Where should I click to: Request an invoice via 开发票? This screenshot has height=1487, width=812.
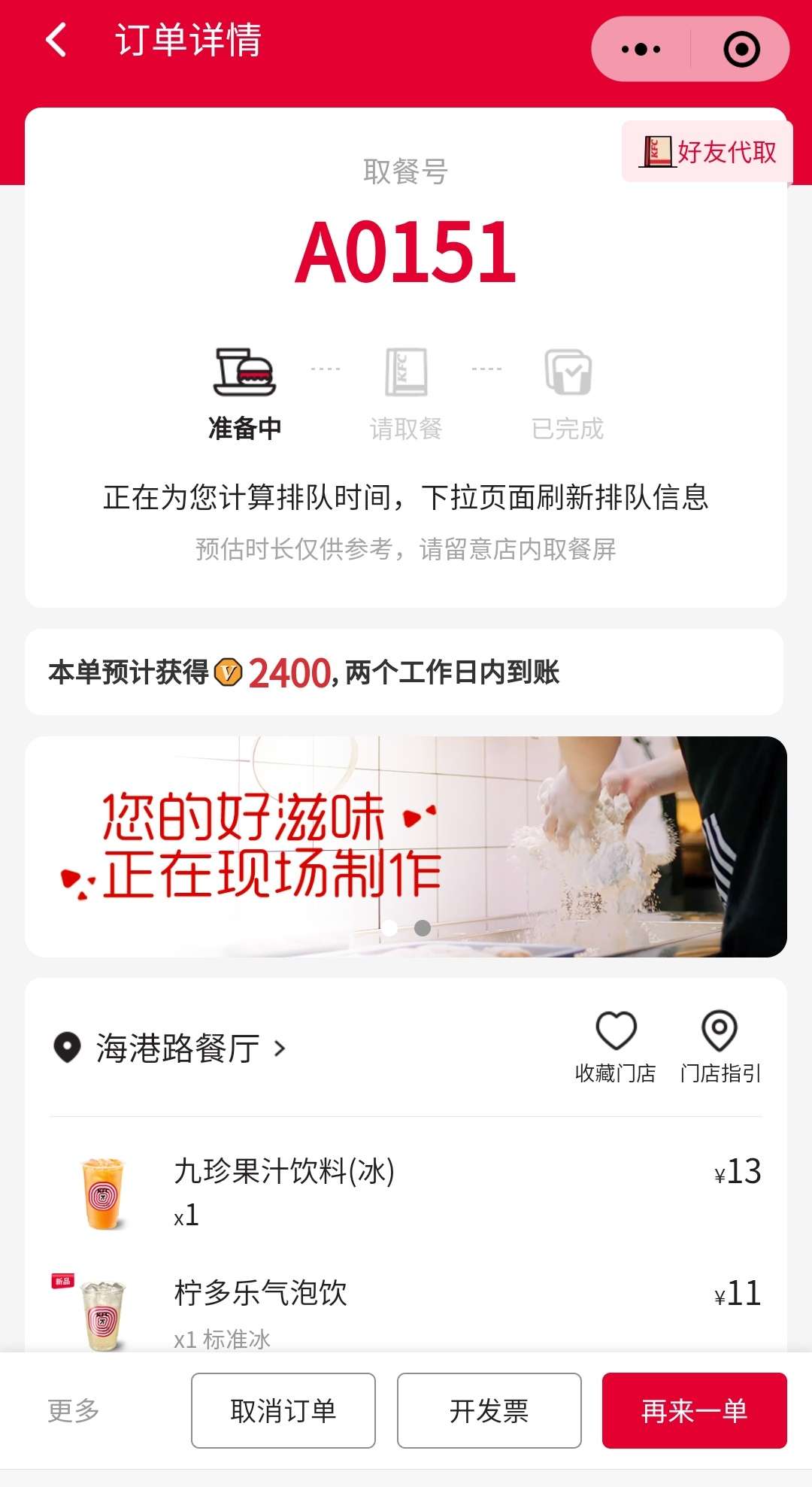(489, 1410)
